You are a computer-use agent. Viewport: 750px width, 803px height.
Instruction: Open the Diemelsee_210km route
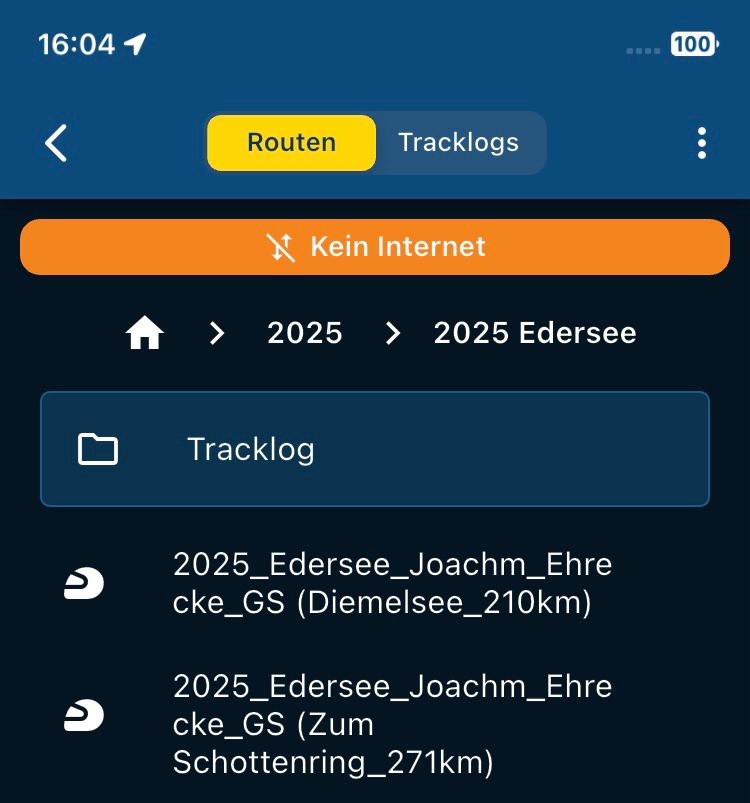[390, 584]
